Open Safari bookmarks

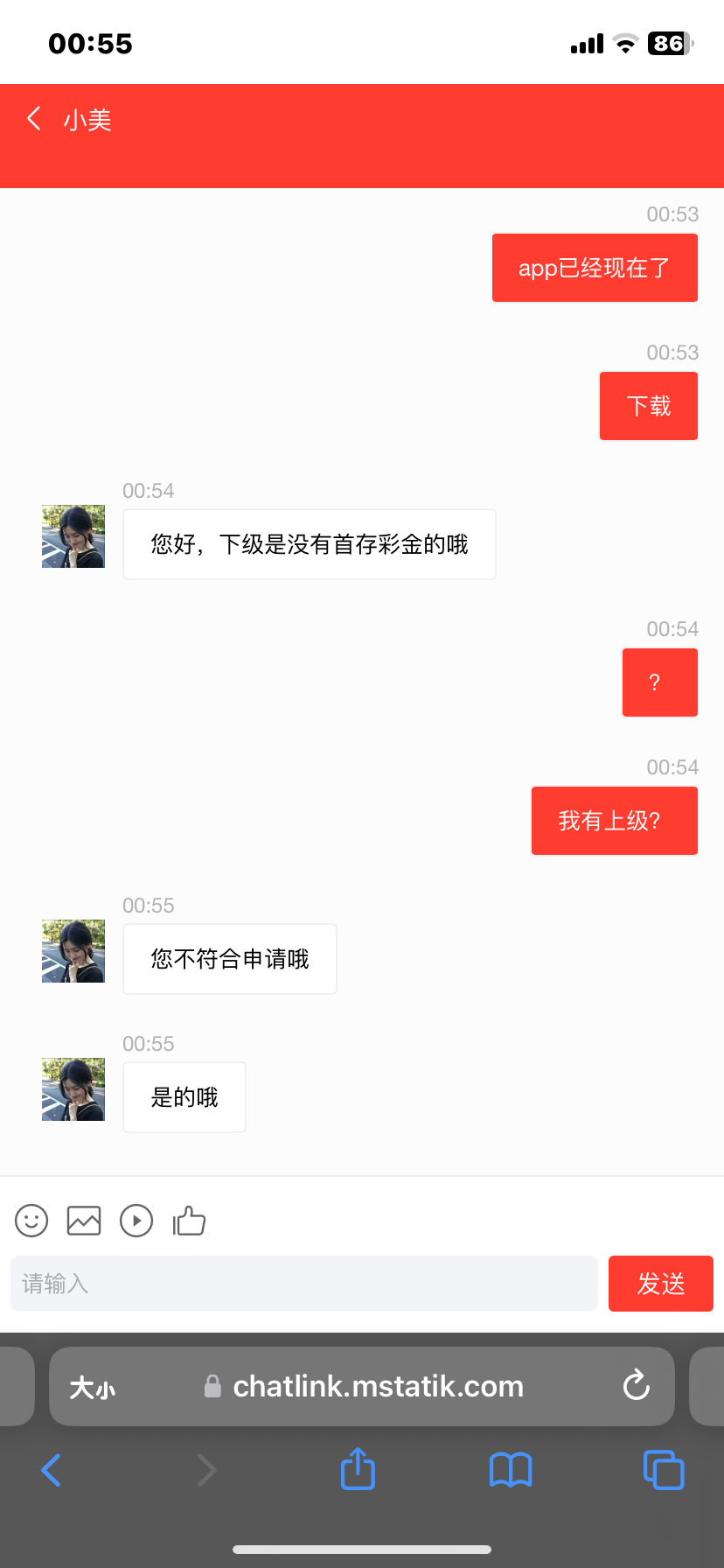tap(511, 1470)
